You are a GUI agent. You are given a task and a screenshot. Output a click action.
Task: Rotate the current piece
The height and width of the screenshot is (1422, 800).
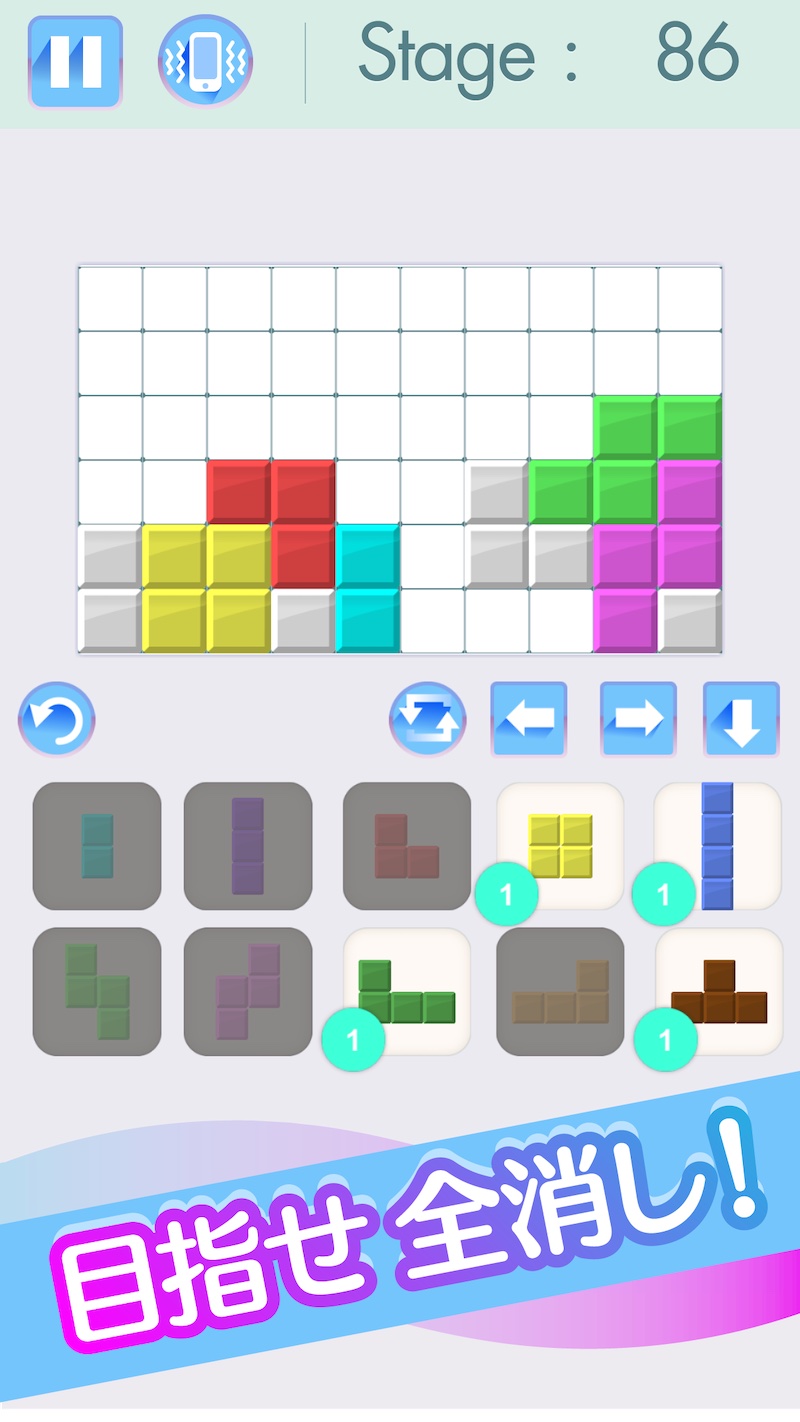[x=428, y=719]
